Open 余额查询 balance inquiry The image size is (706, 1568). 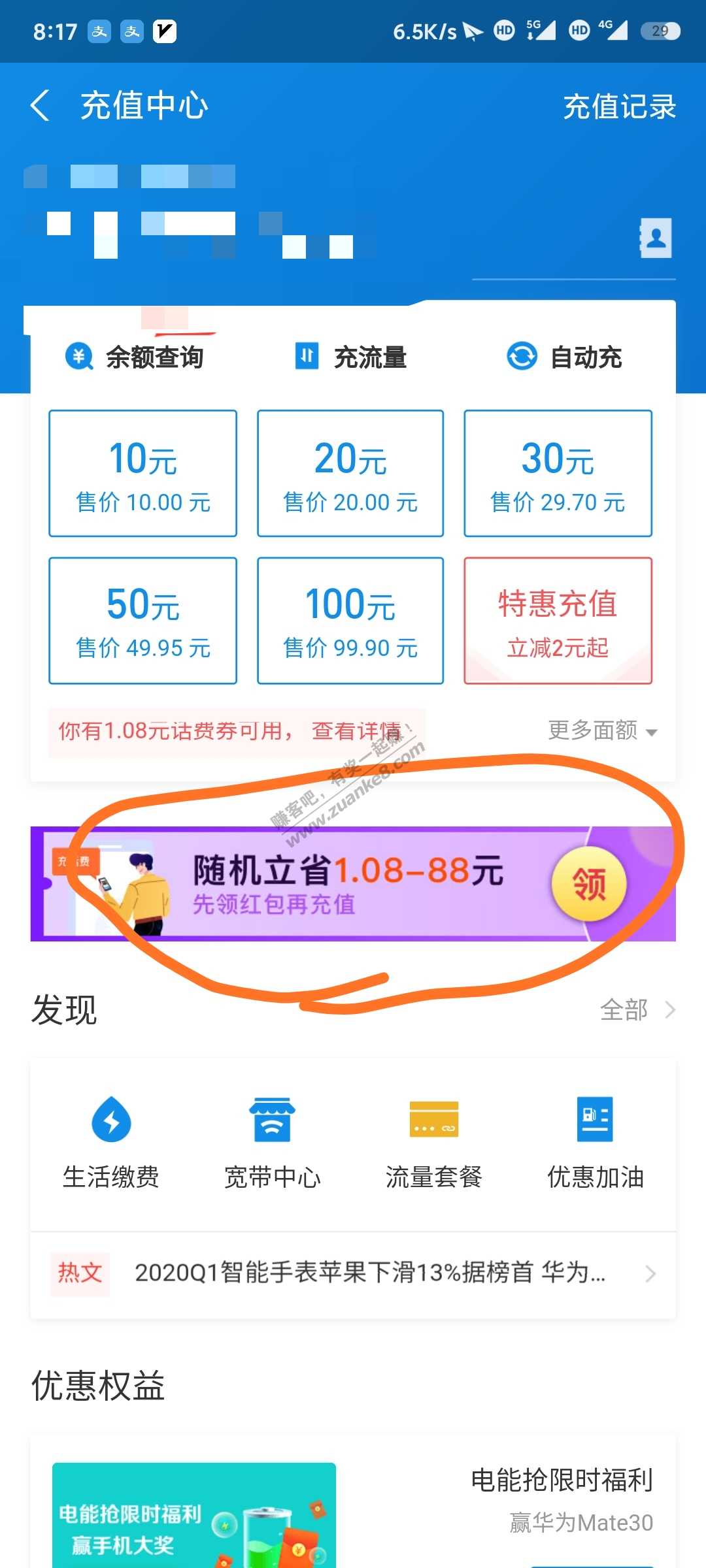pyautogui.click(x=135, y=357)
